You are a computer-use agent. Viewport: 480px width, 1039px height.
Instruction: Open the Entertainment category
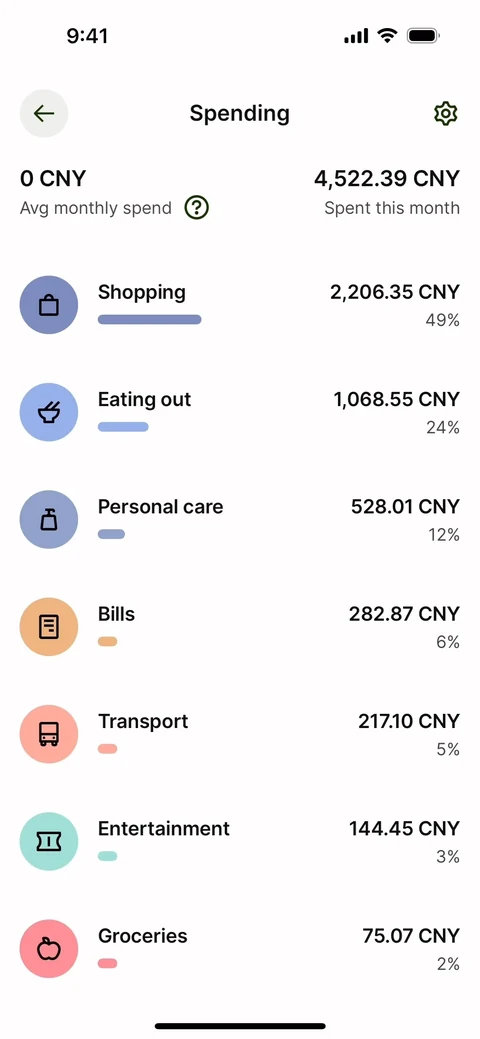point(240,842)
